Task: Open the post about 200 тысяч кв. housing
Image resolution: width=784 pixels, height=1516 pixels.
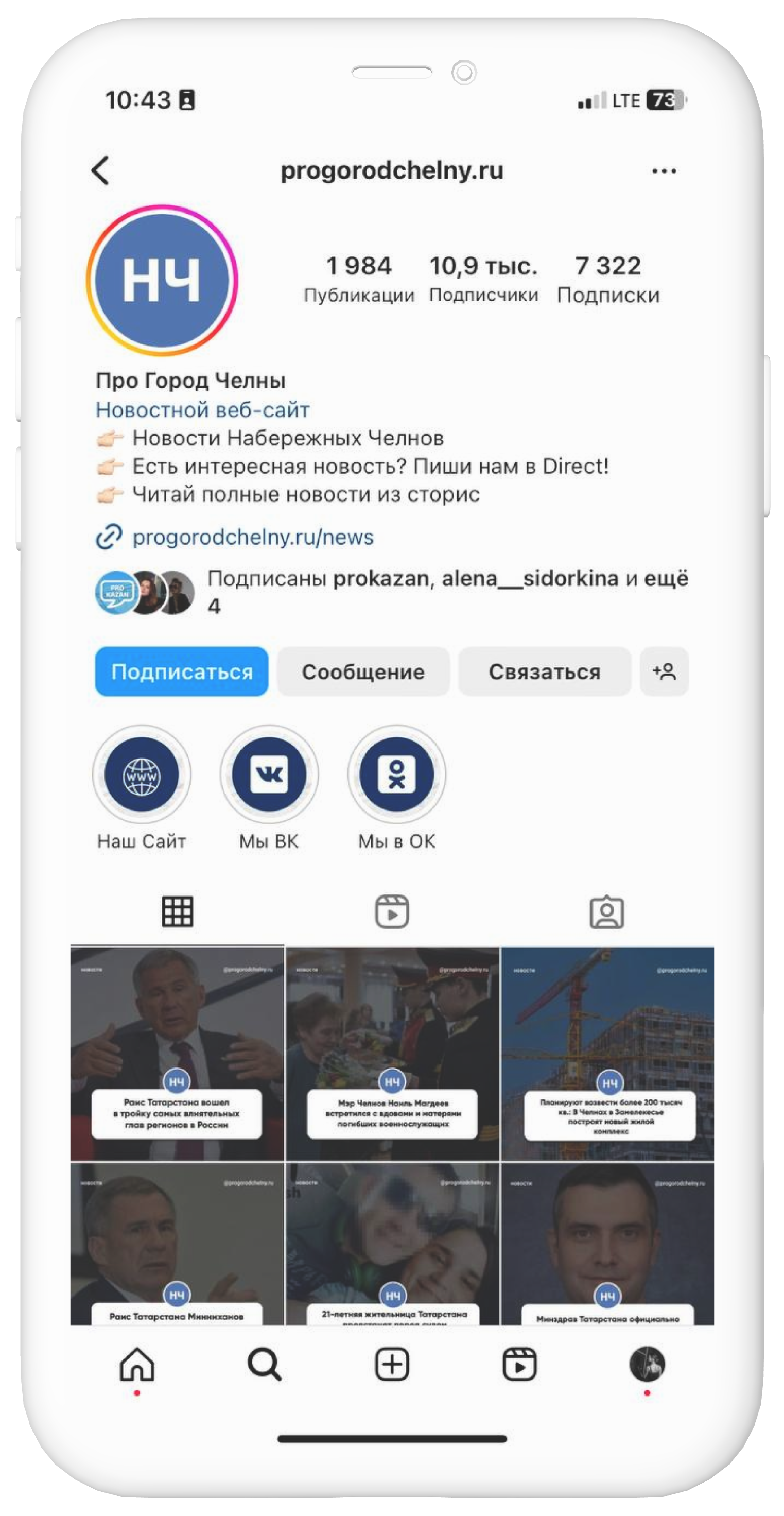Action: click(607, 1054)
